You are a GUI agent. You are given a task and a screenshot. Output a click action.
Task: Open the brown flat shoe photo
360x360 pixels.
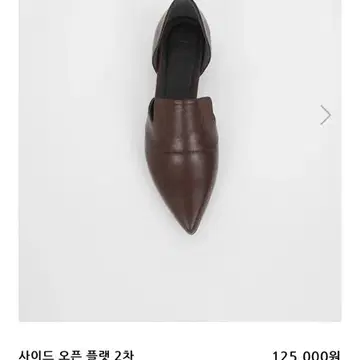click(x=180, y=161)
